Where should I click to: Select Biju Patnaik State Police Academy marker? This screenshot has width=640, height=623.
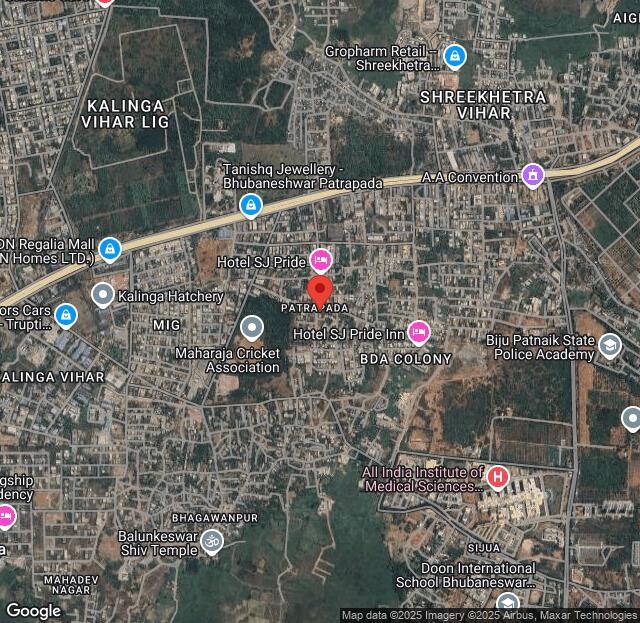click(x=609, y=346)
